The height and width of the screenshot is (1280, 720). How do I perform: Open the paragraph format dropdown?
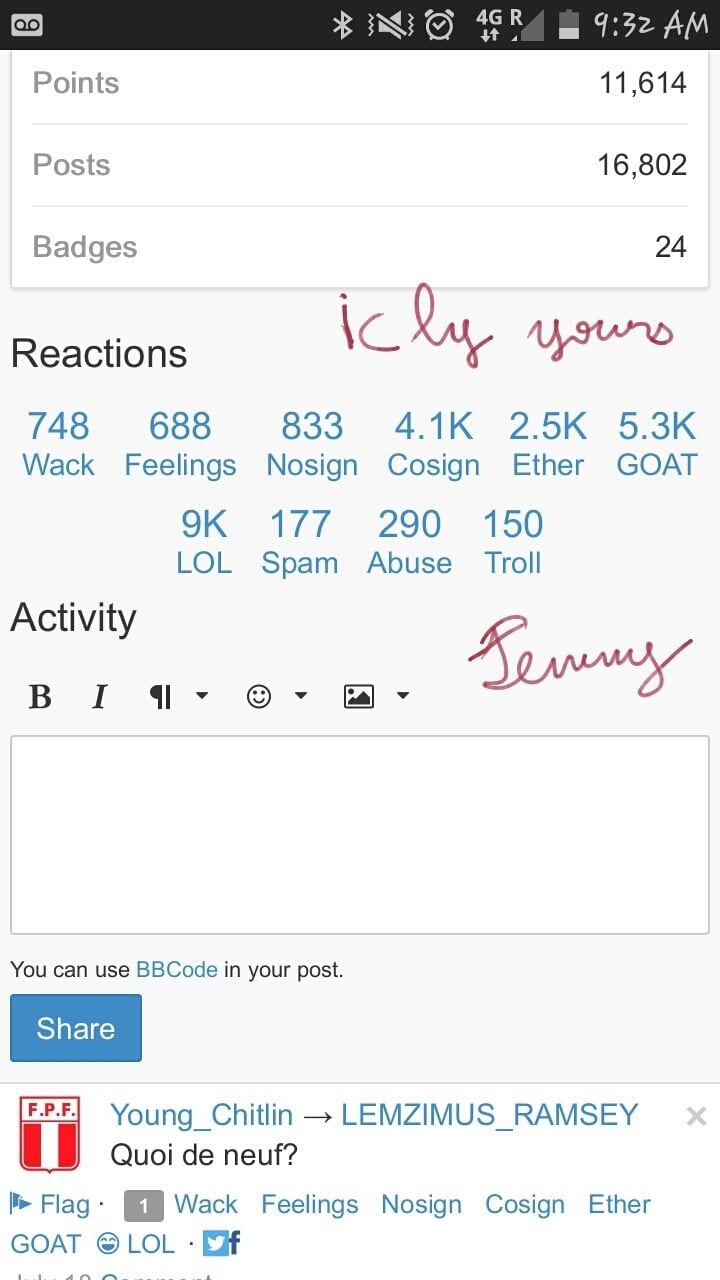click(178, 696)
